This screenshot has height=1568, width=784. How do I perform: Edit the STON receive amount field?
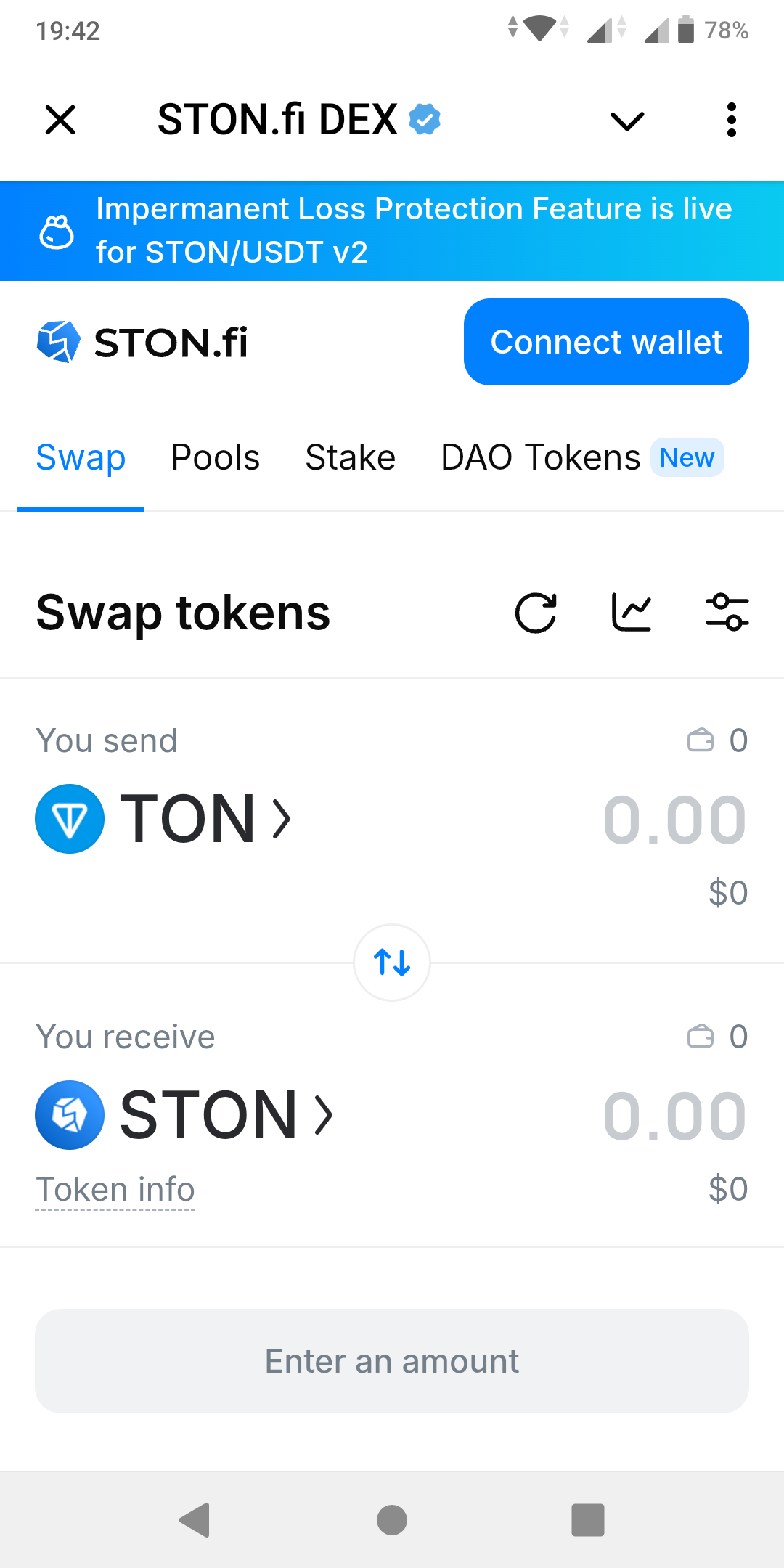pos(674,1116)
